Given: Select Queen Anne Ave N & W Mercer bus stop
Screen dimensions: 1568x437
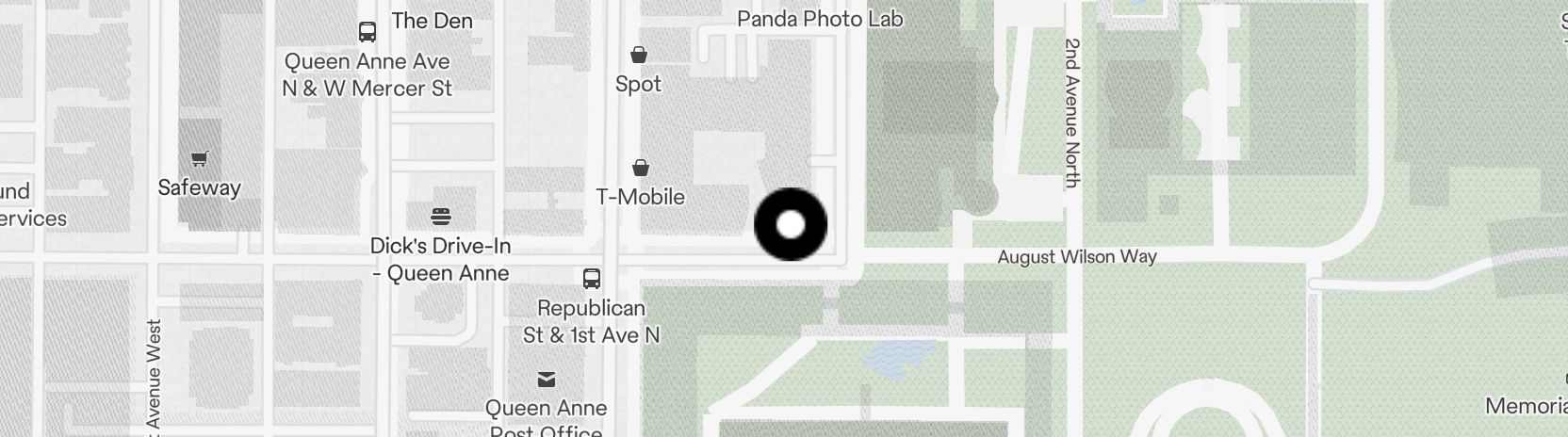Looking at the screenshot, I should [367, 33].
